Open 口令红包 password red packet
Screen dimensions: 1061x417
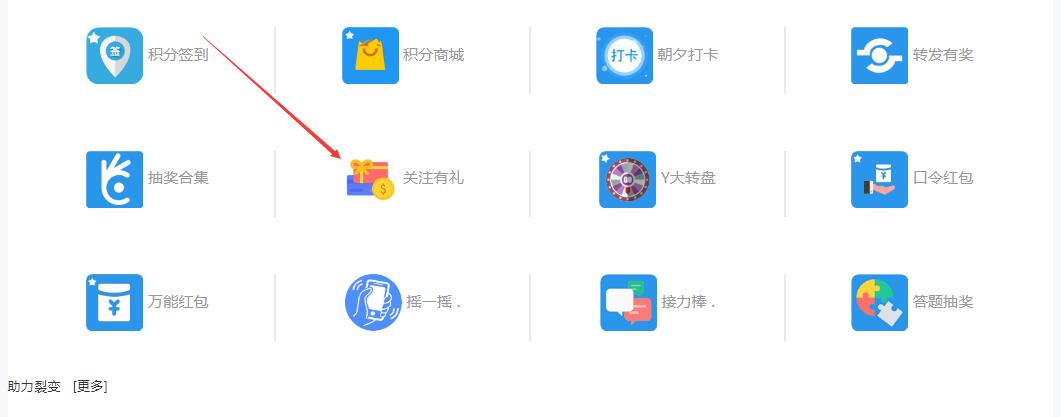[x=879, y=179]
